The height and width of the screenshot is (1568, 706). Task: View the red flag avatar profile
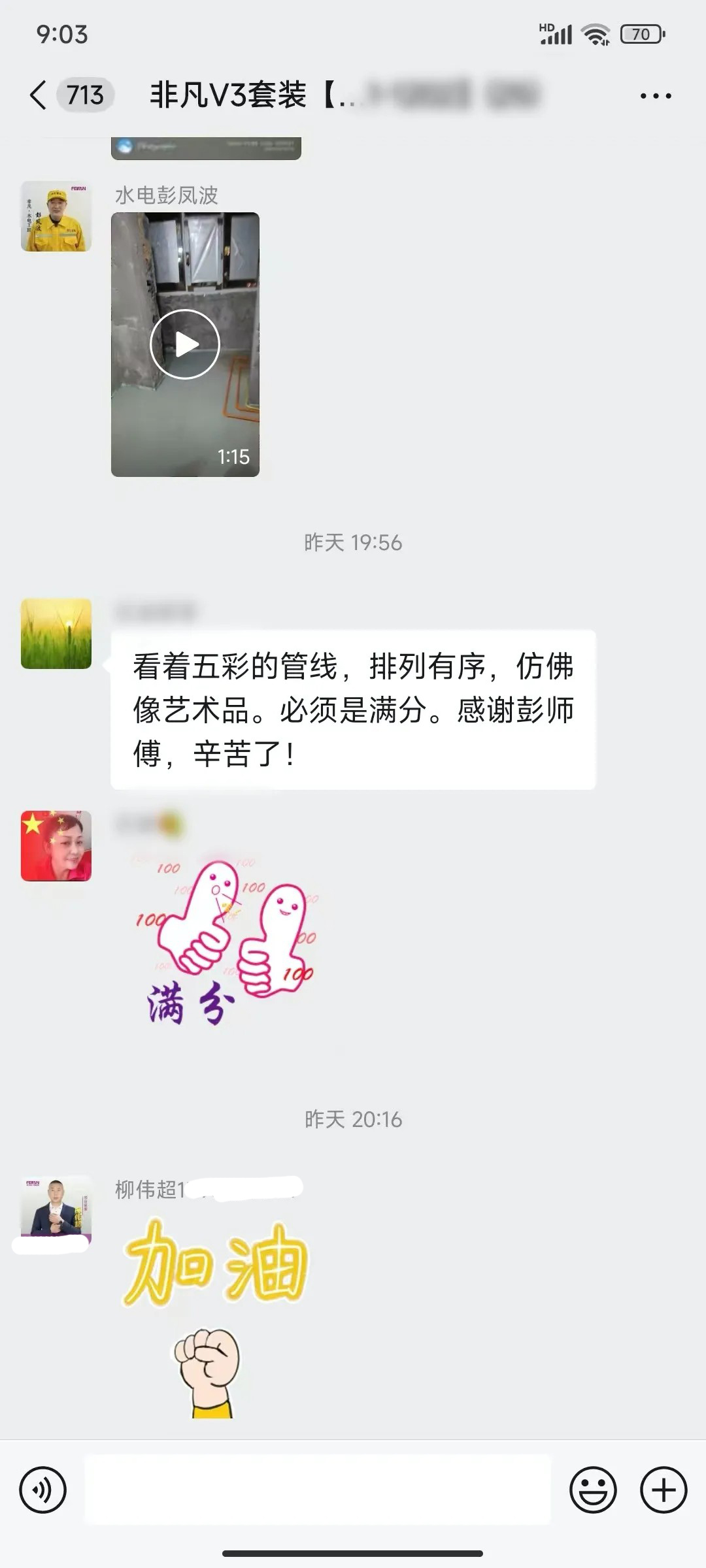(56, 846)
